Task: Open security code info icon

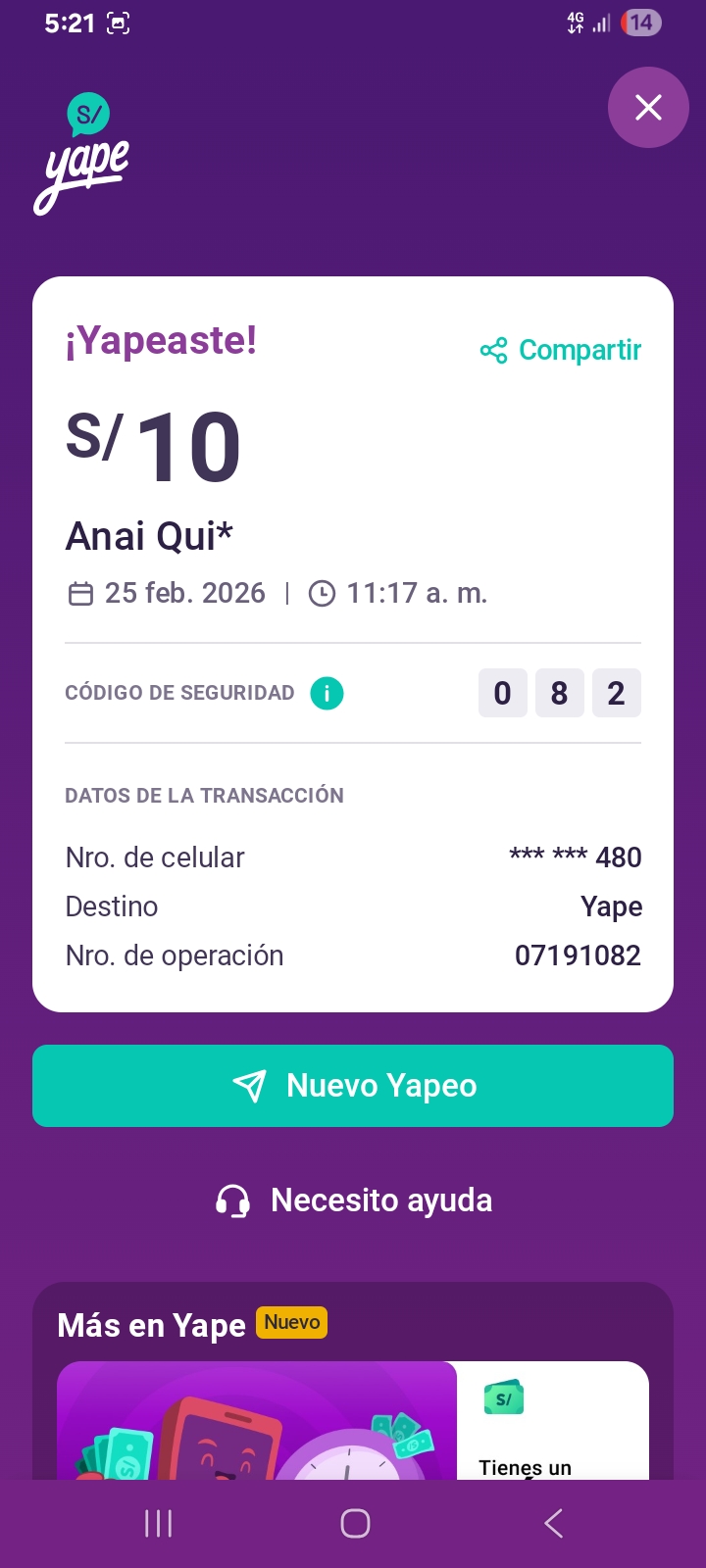Action: point(327,693)
